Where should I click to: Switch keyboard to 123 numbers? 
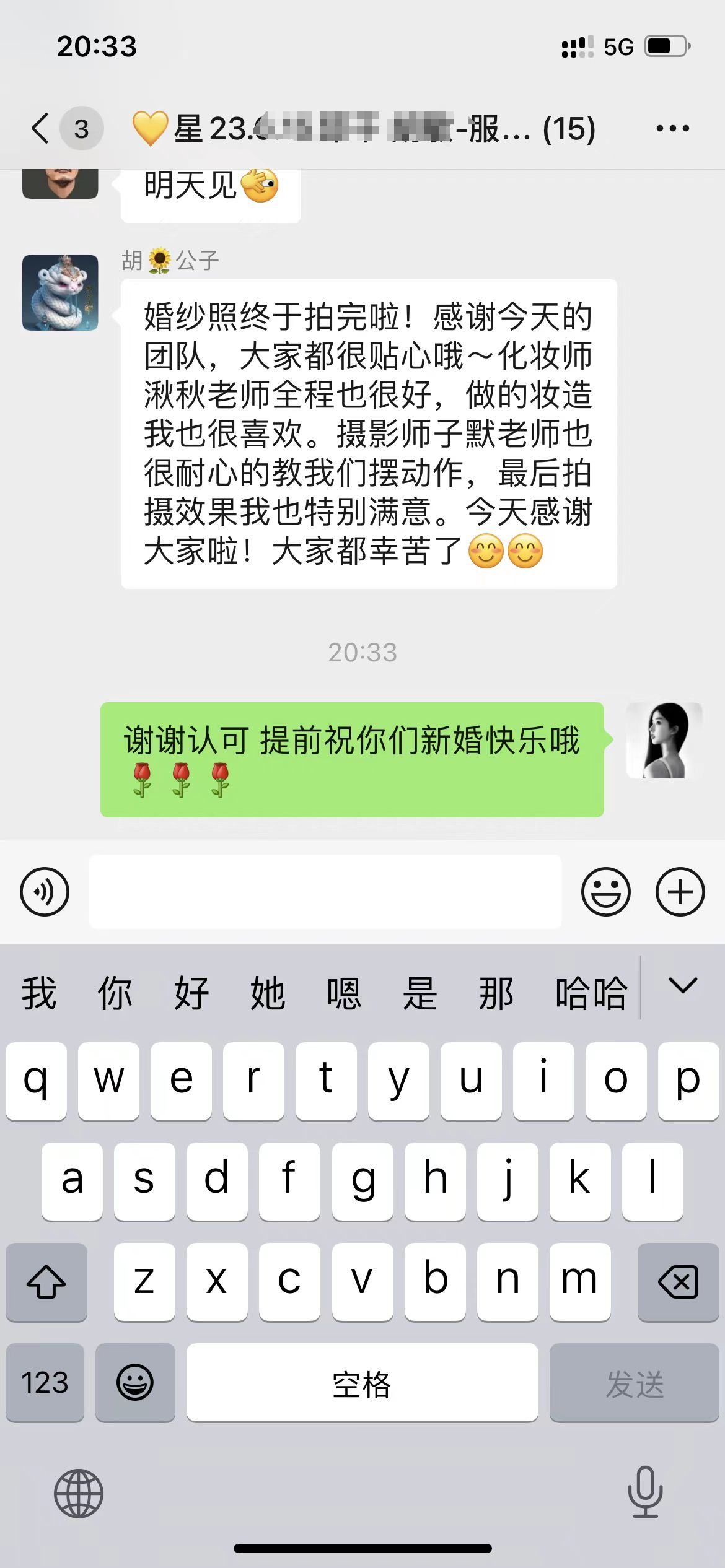[x=45, y=1382]
